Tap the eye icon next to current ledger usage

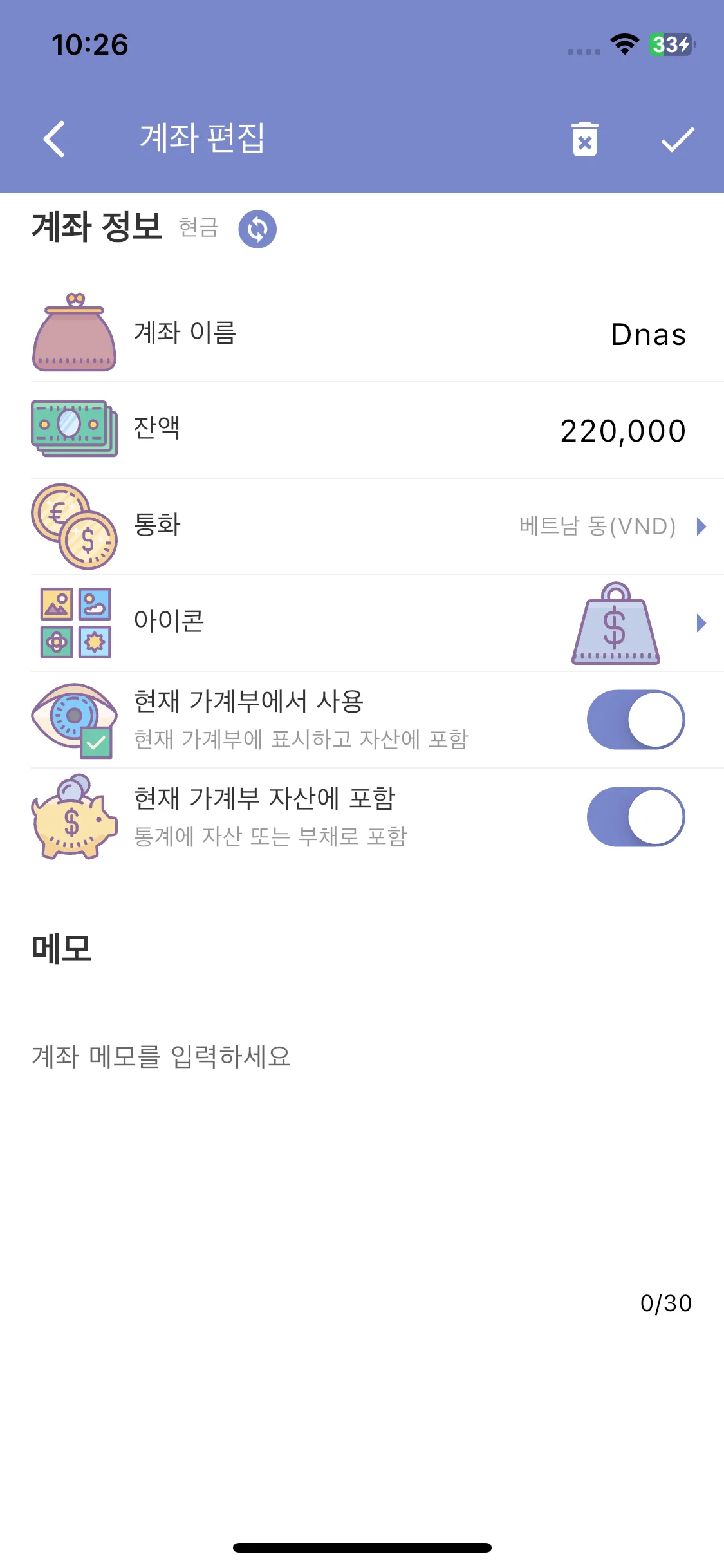coord(73,720)
